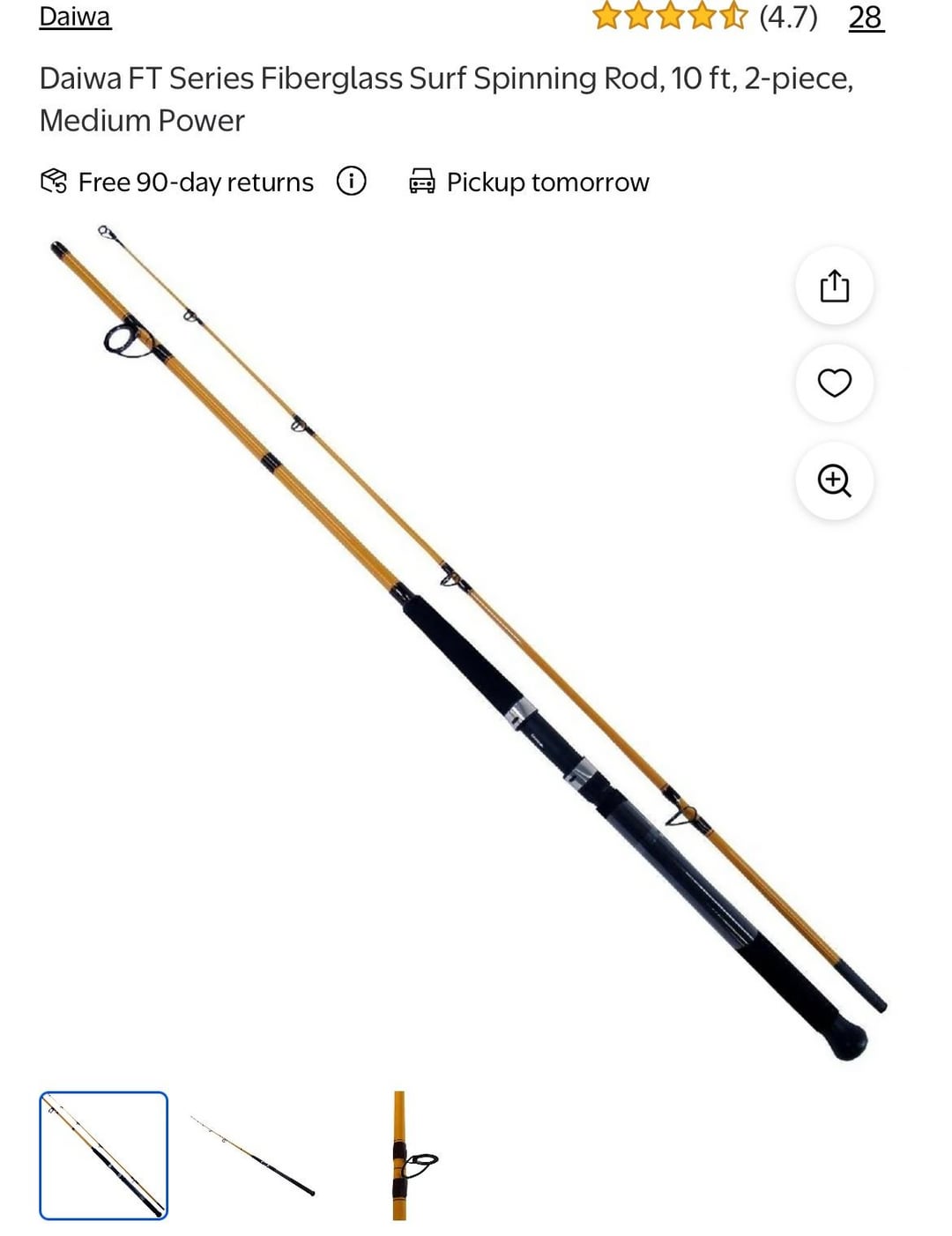Zoom into the product image
The image size is (952, 1236).
pos(834,480)
